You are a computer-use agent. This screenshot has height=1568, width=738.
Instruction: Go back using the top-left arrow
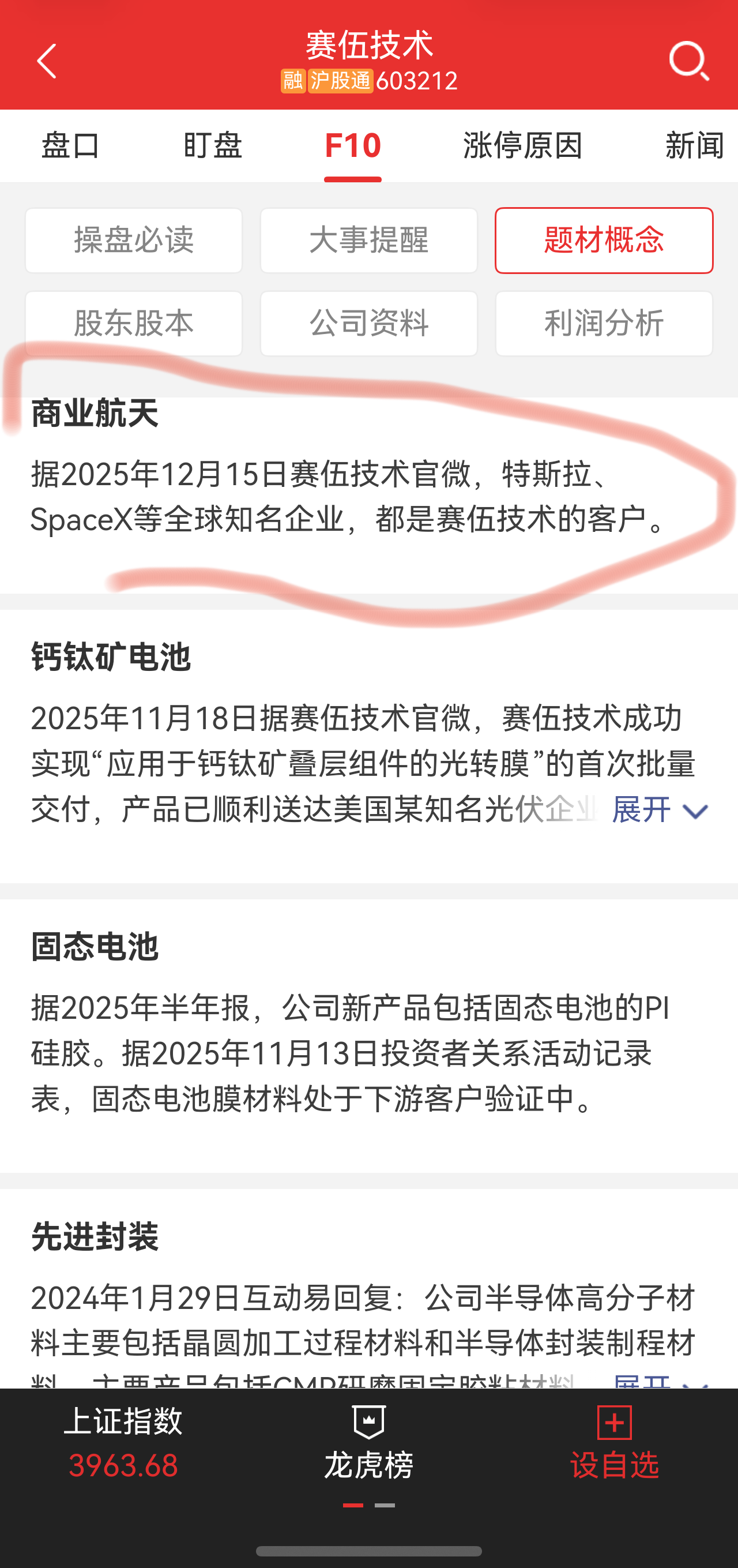click(x=47, y=61)
